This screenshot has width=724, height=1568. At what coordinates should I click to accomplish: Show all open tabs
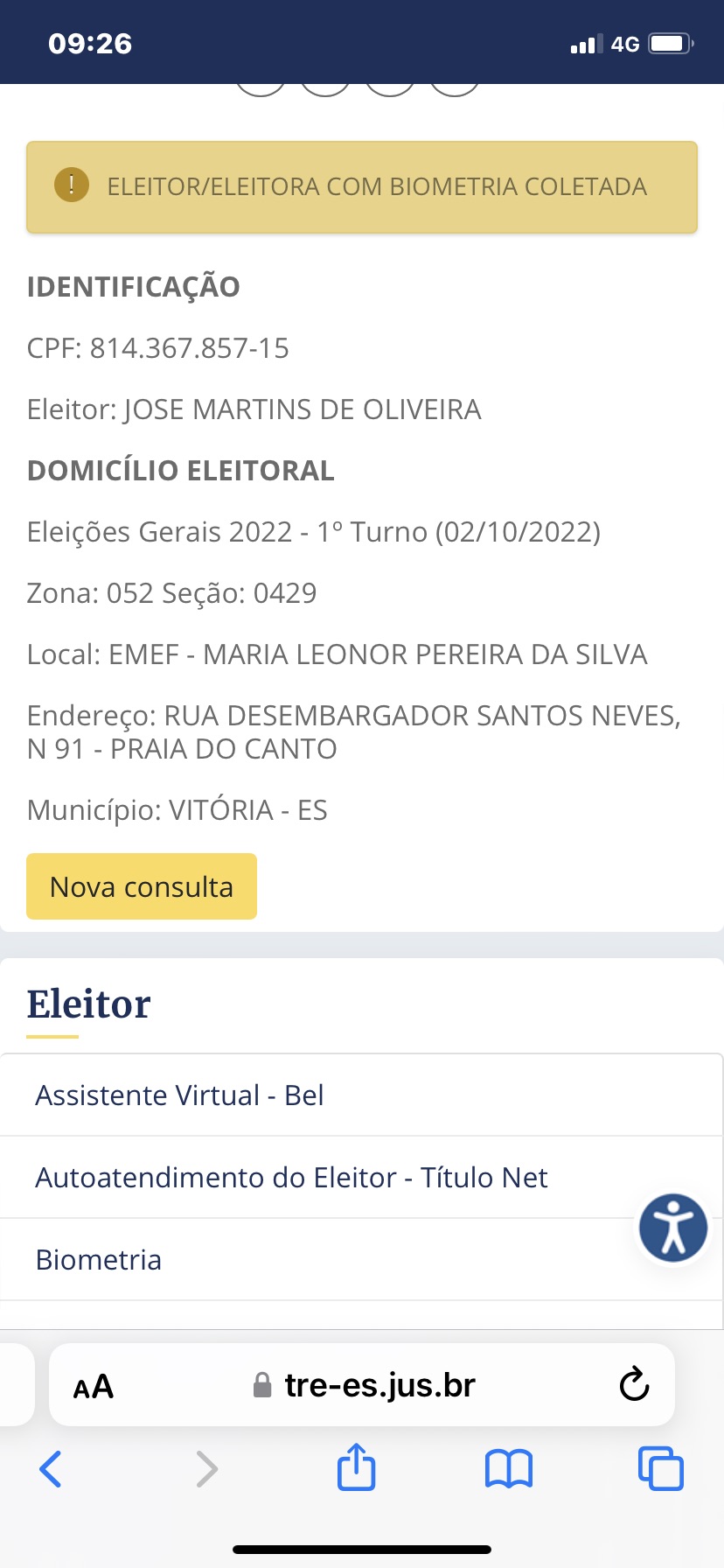(660, 1469)
